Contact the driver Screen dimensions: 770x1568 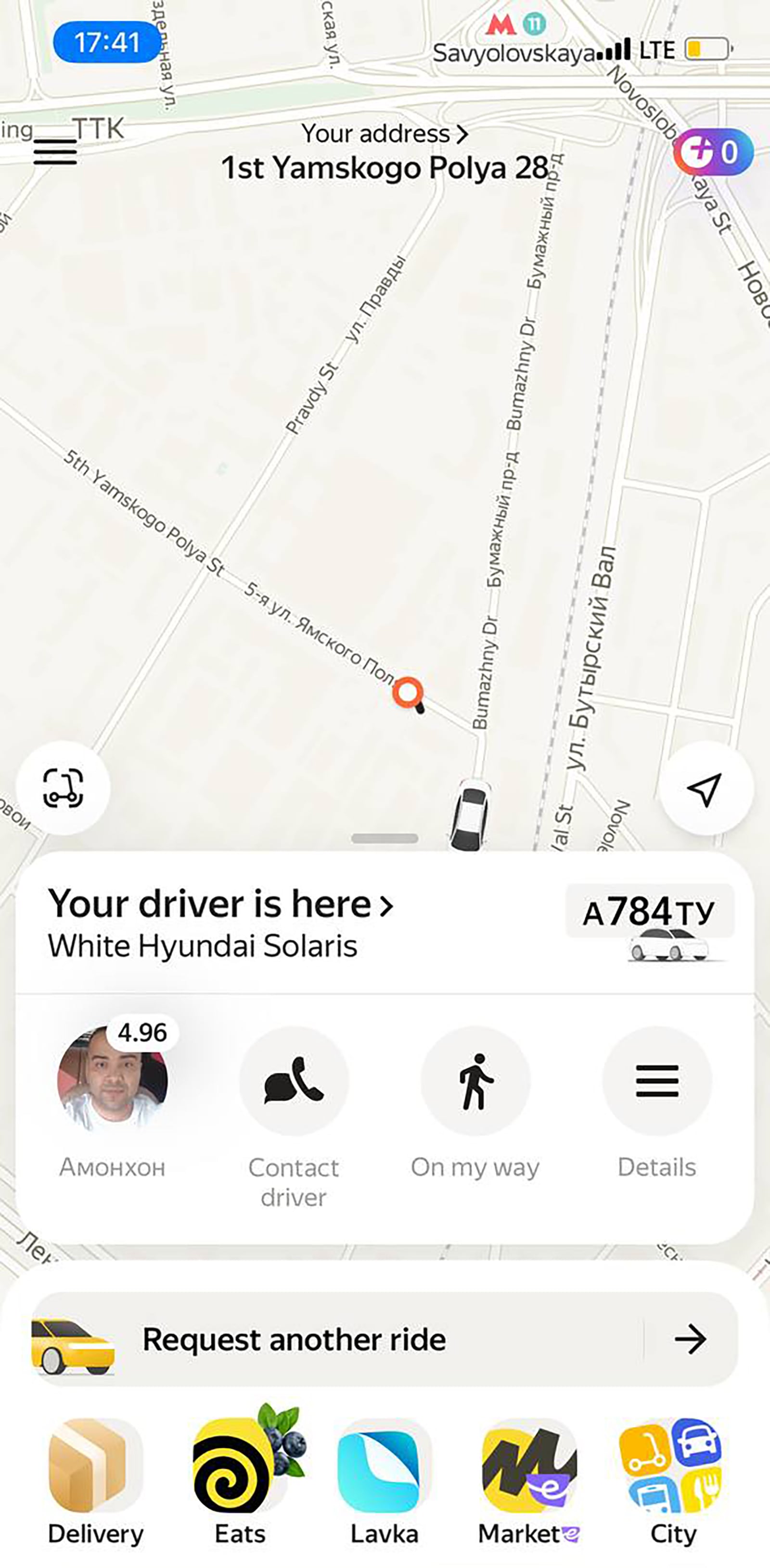pyautogui.click(x=294, y=1080)
